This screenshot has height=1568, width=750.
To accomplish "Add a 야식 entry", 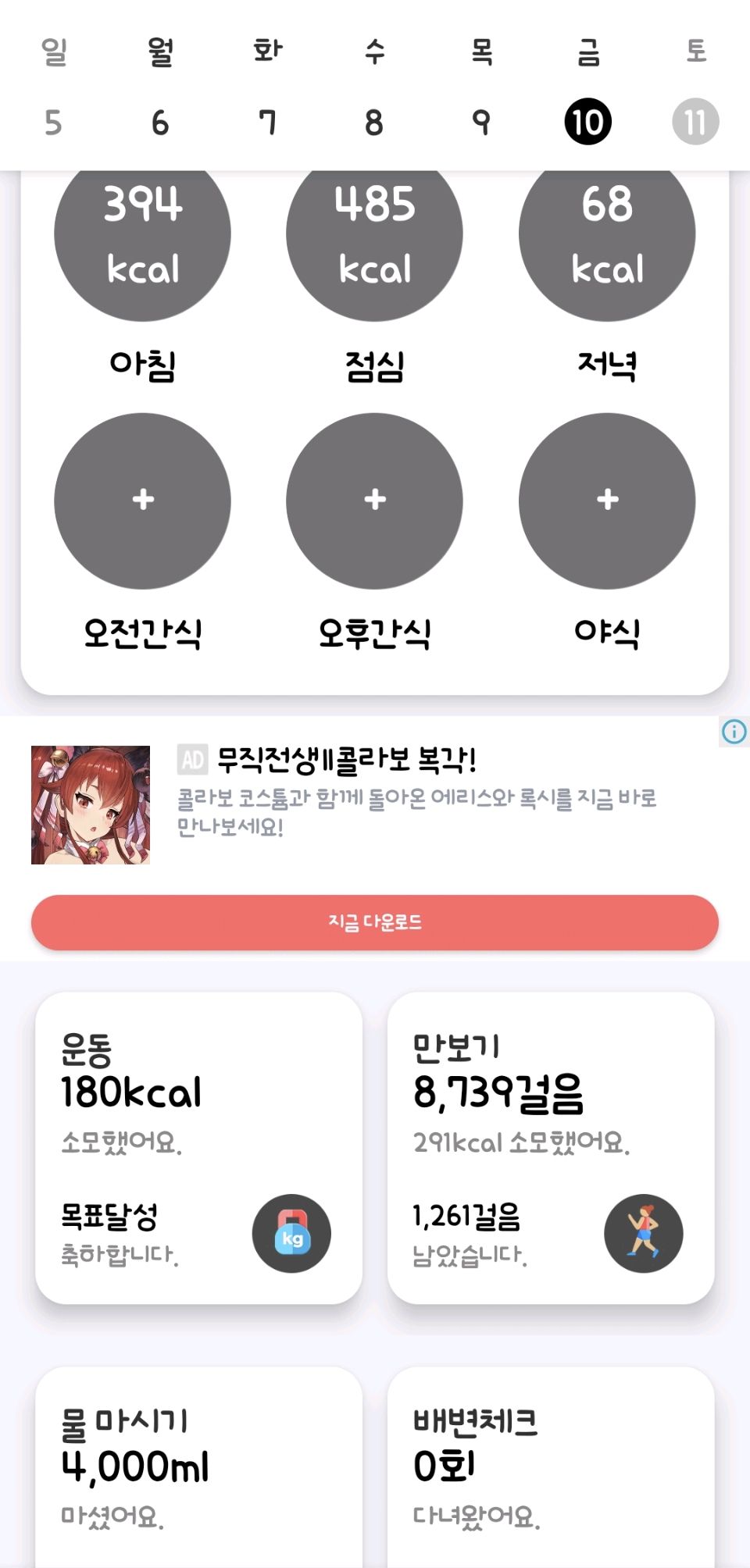I will pyautogui.click(x=607, y=500).
